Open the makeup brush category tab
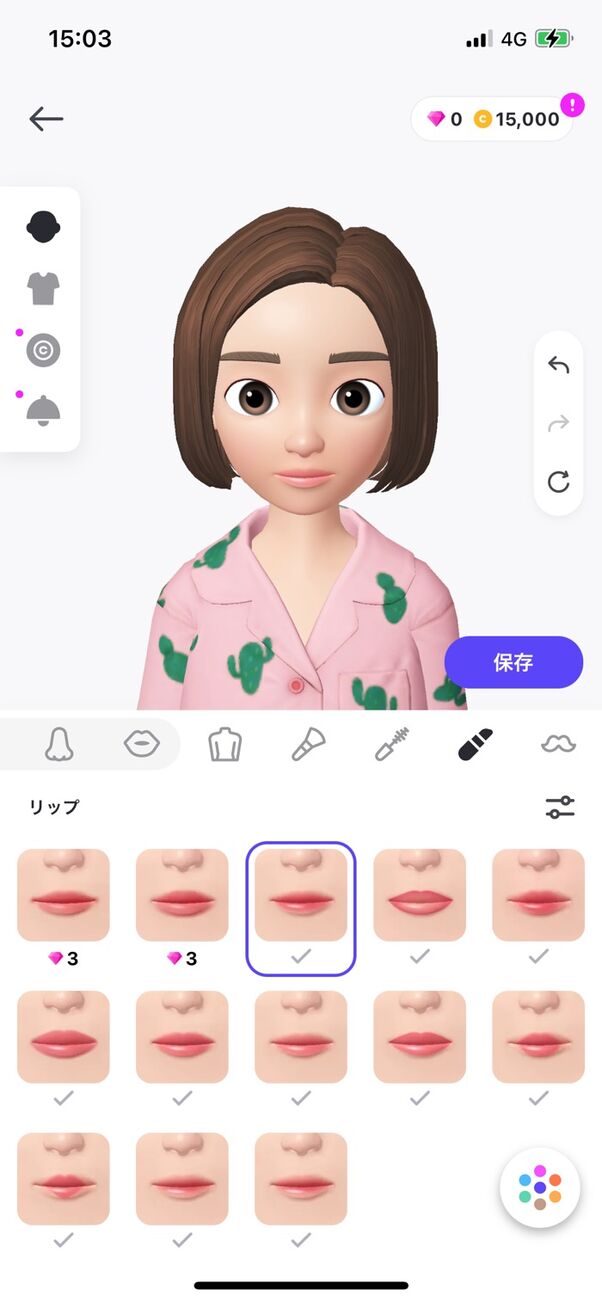This screenshot has height=1302, width=602. coord(307,744)
